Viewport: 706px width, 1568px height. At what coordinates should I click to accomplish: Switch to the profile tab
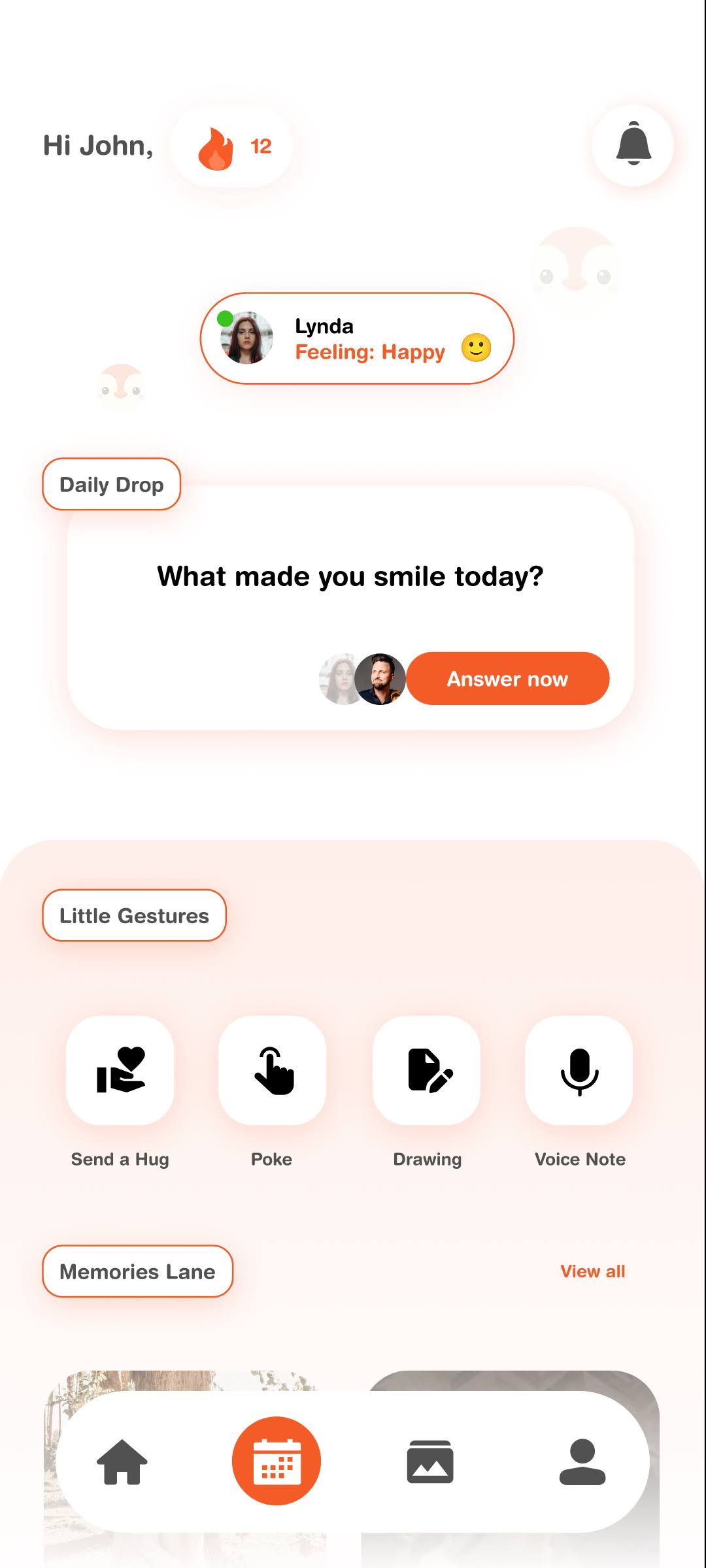(582, 1462)
